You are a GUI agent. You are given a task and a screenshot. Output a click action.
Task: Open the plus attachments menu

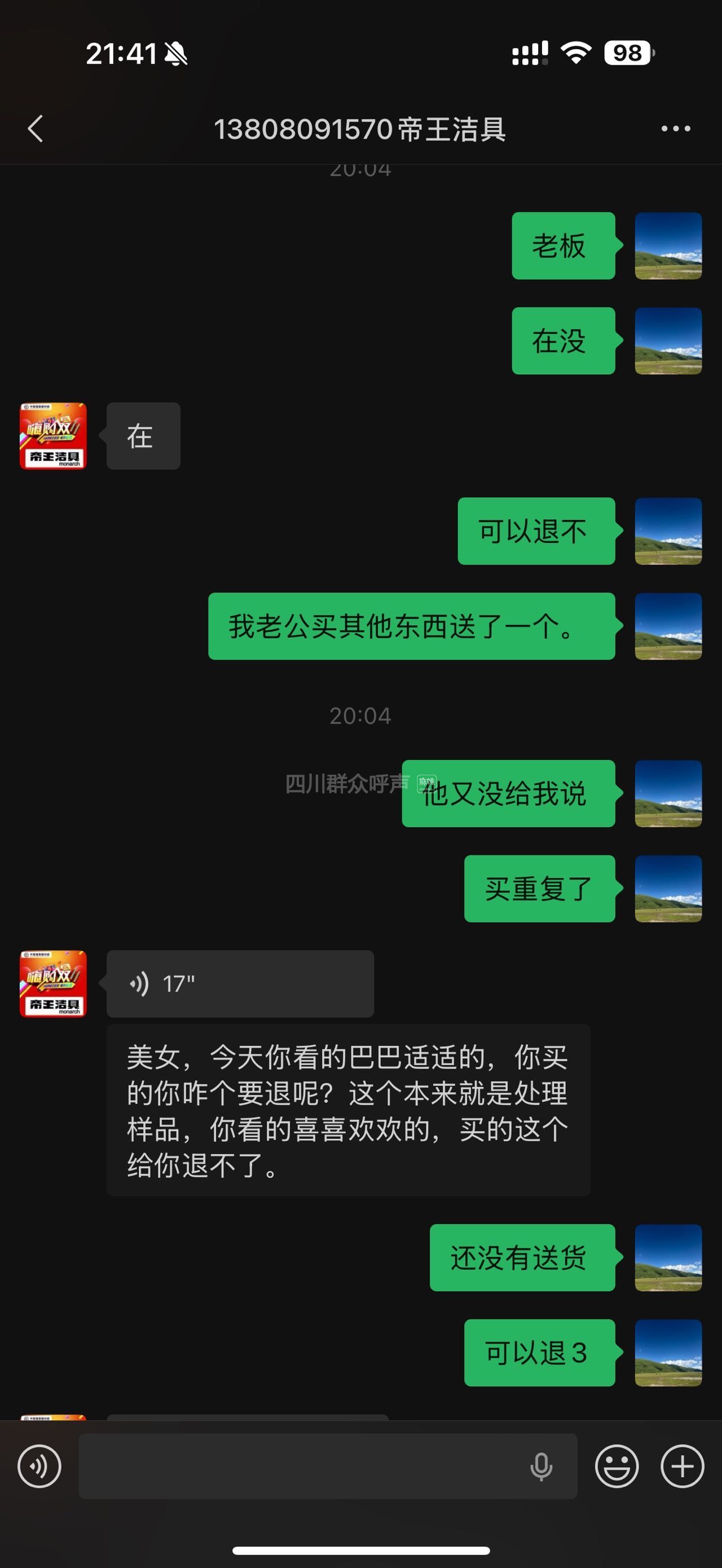coord(682,1467)
